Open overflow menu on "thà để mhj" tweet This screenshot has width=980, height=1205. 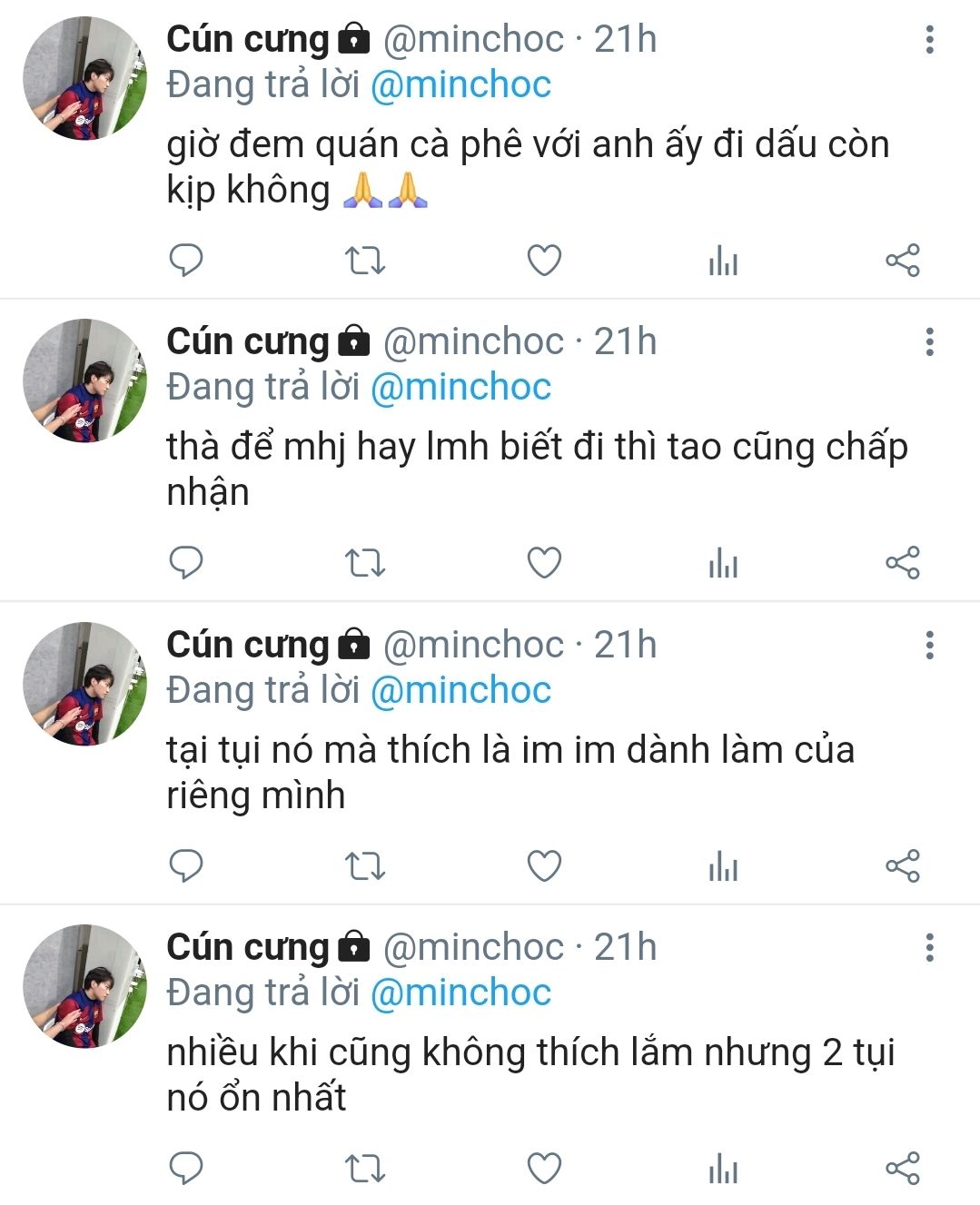point(929,342)
